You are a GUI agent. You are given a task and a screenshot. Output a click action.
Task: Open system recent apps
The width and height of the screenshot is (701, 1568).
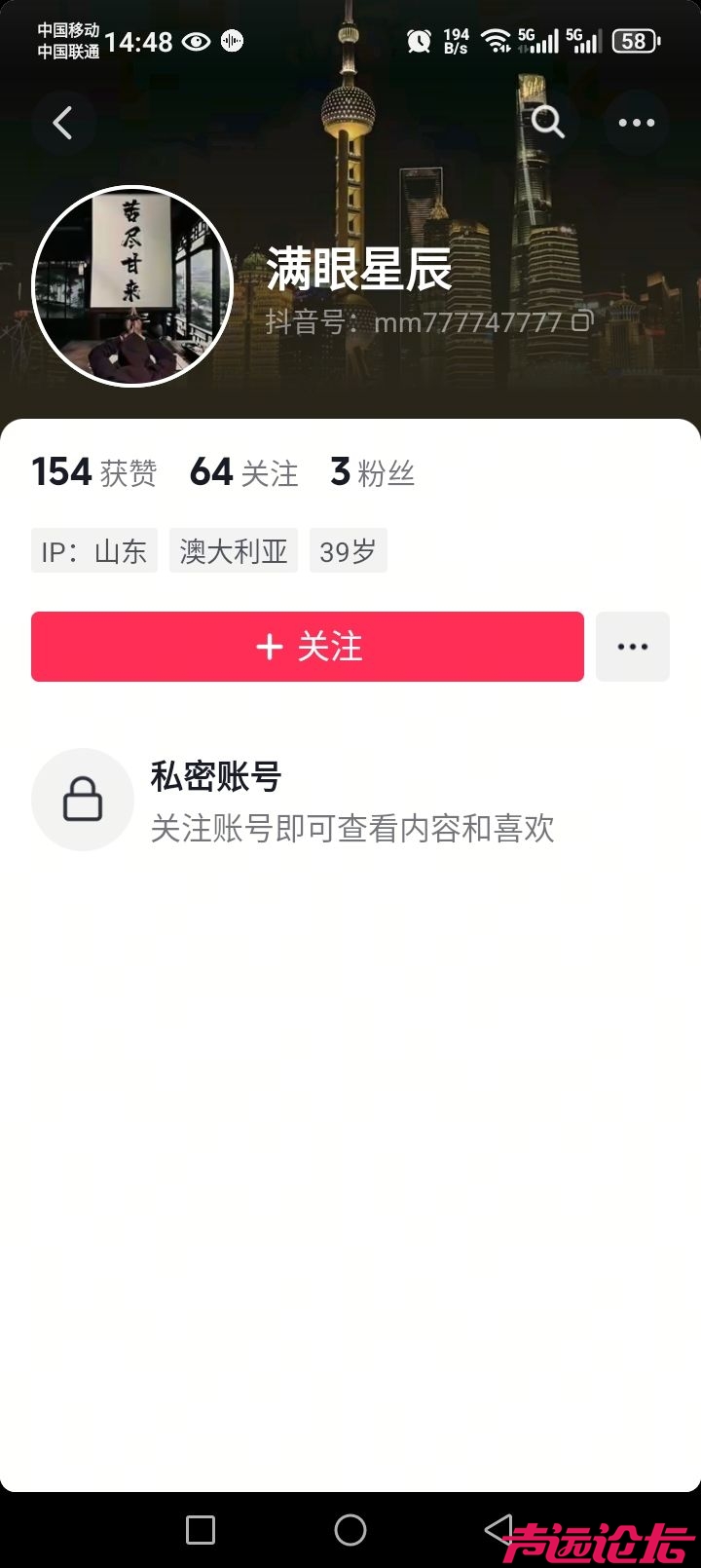[201, 1530]
